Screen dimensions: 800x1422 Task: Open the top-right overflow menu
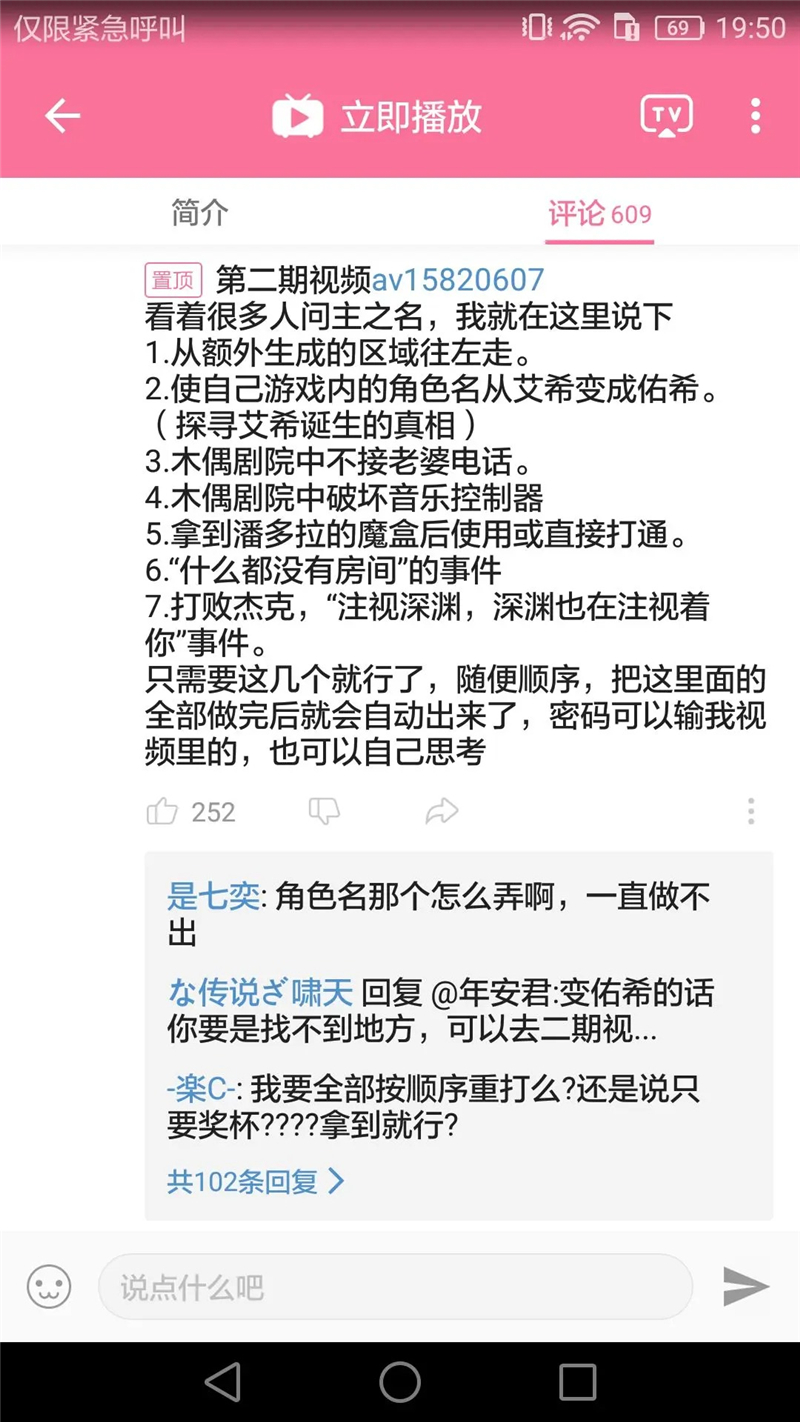pyautogui.click(x=755, y=117)
